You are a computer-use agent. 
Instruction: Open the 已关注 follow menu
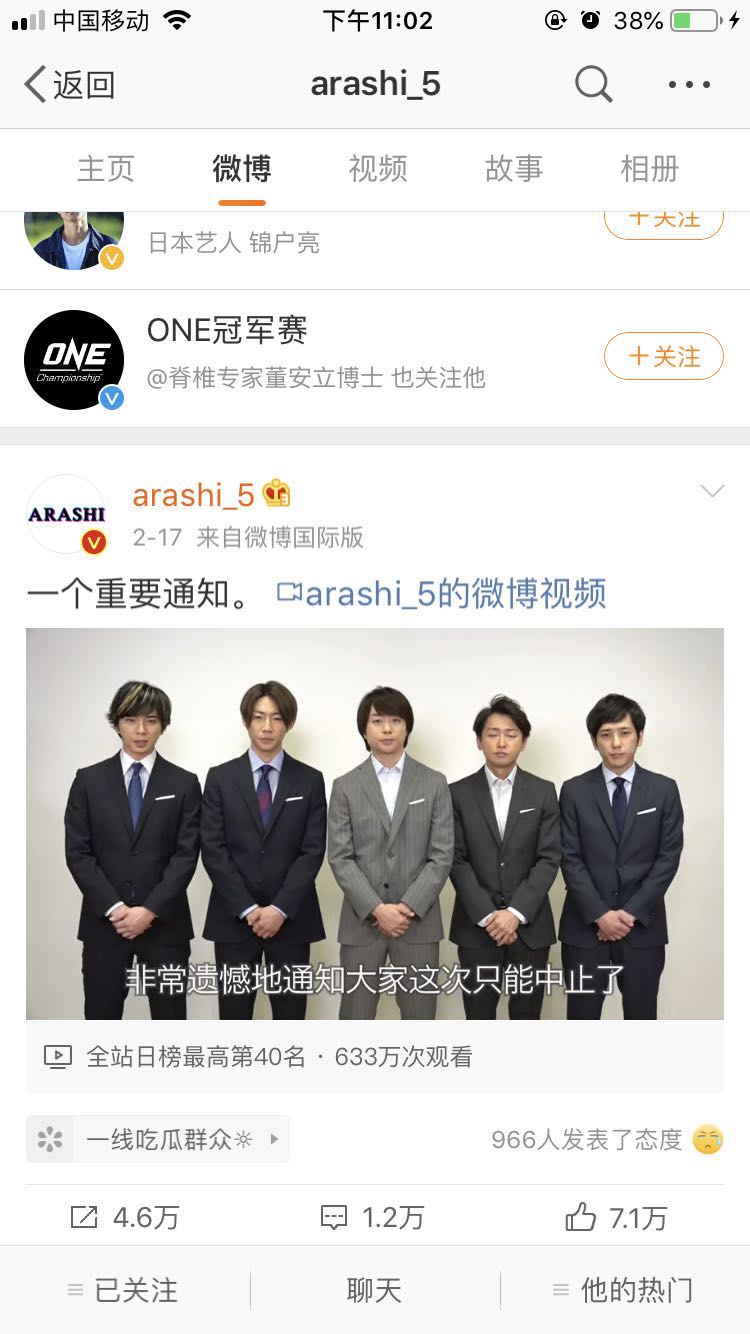pyautogui.click(x=123, y=1290)
